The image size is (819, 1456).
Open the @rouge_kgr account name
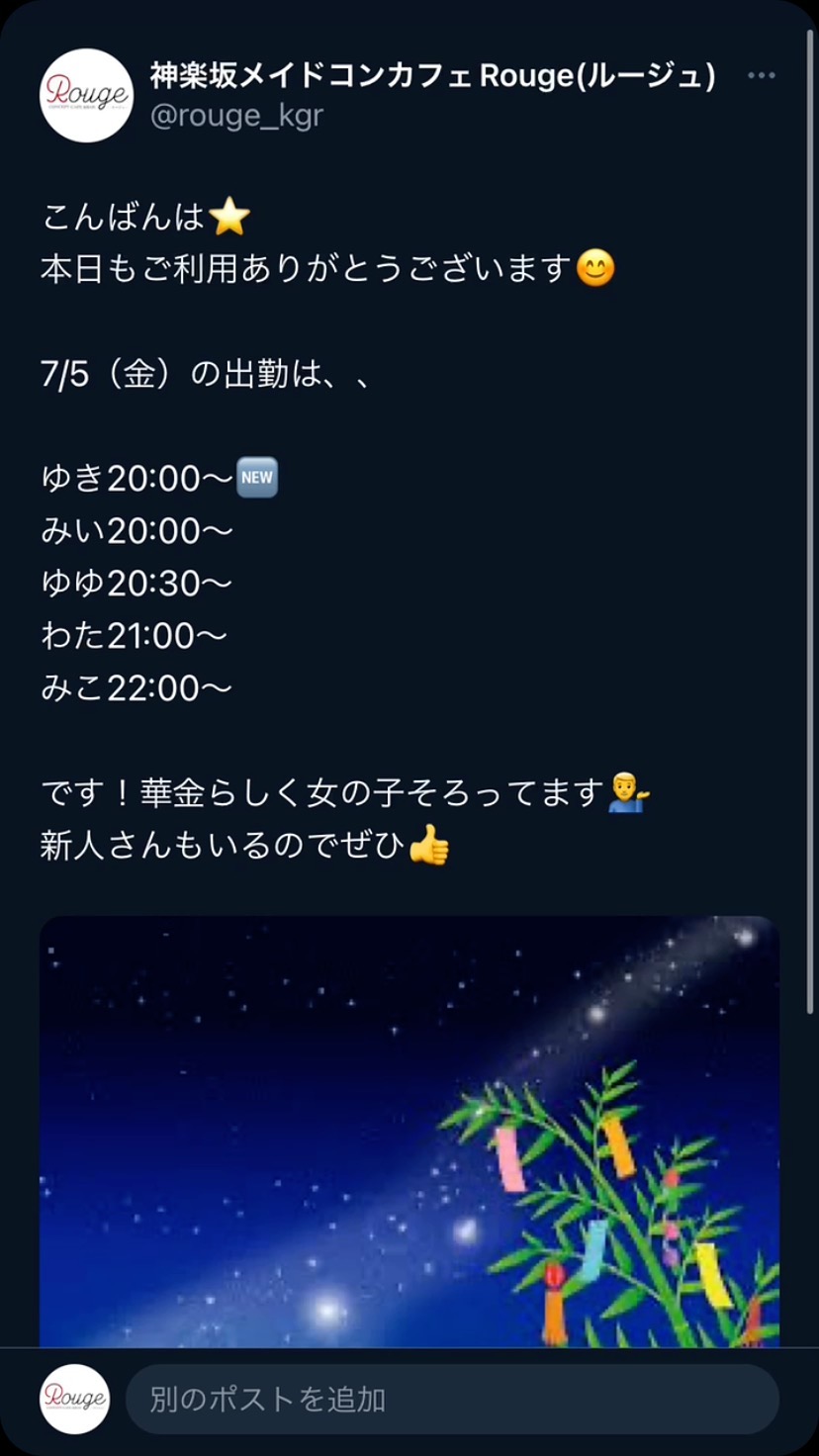236,116
